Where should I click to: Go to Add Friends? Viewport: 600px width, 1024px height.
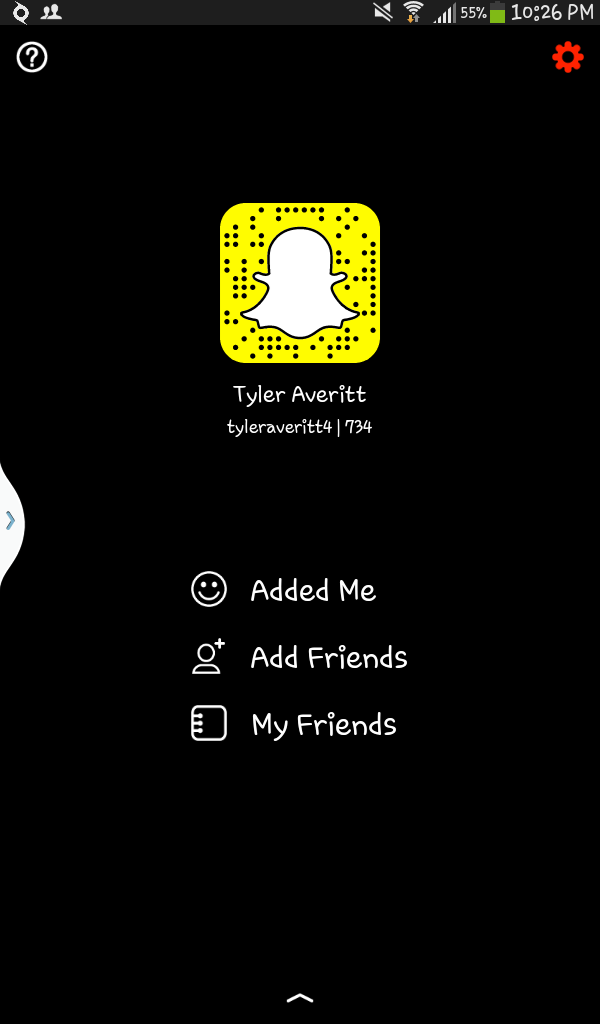point(299,657)
